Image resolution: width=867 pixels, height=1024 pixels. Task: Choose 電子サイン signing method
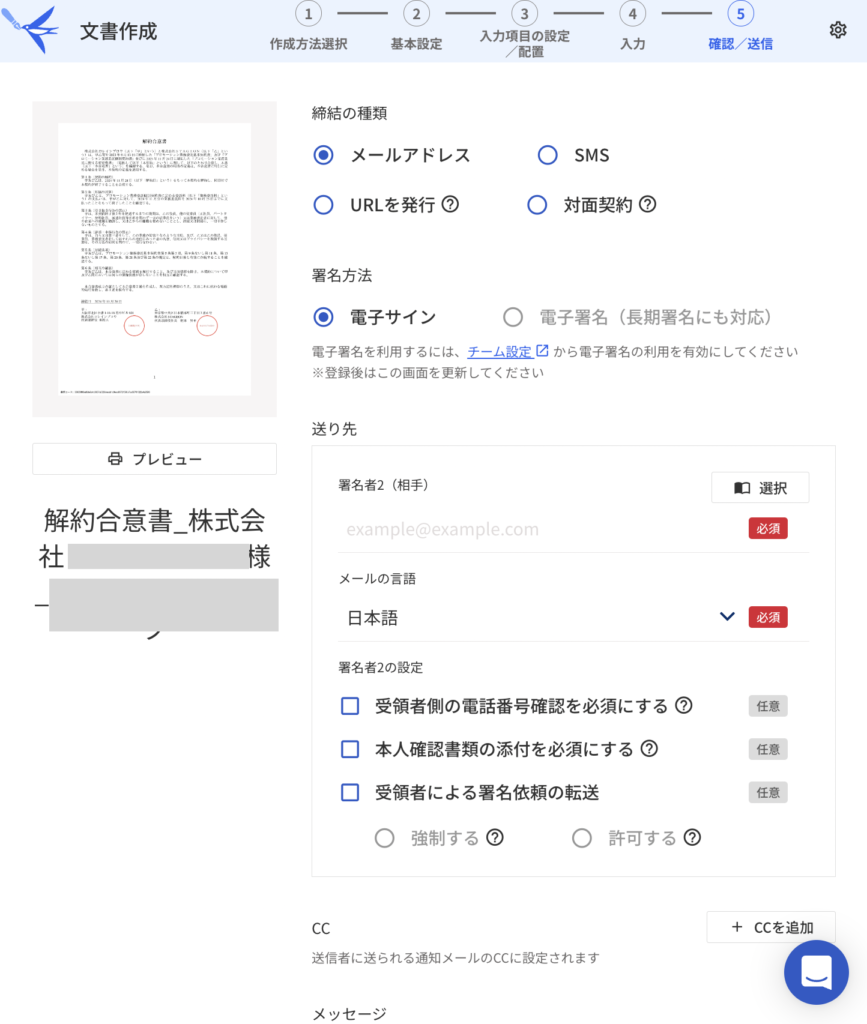(324, 317)
